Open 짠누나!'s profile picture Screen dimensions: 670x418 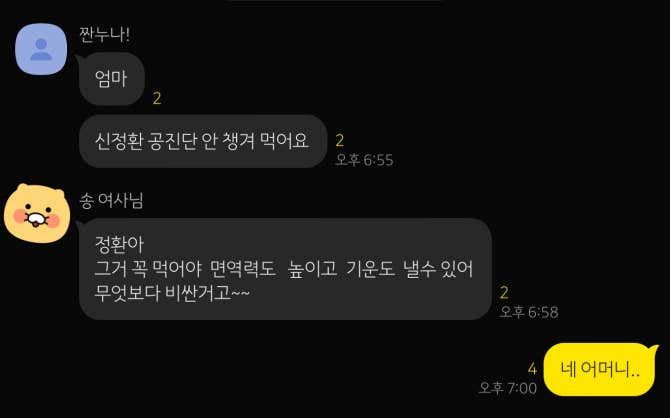pos(41,50)
